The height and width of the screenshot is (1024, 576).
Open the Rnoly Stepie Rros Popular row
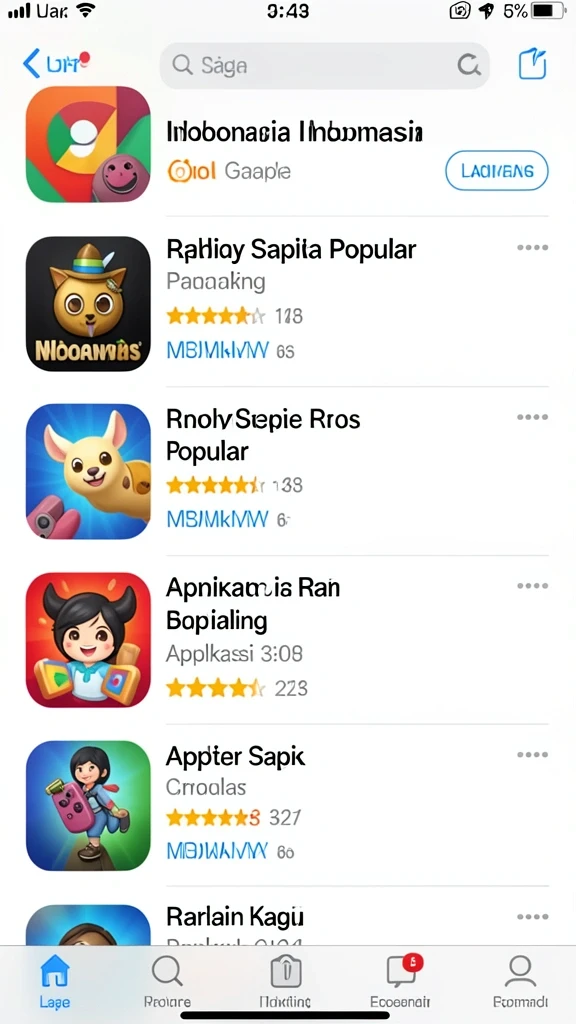pos(287,470)
